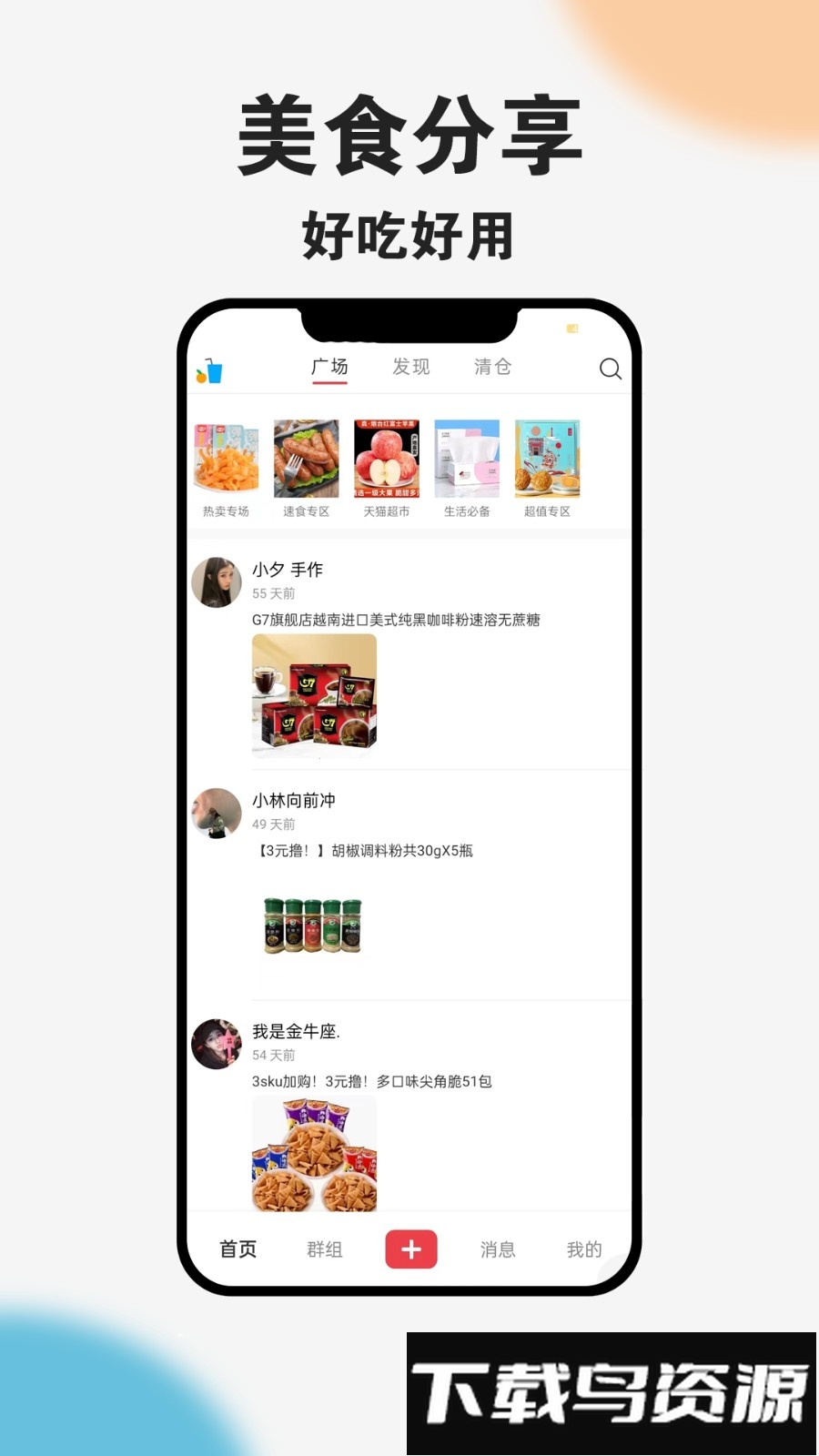The height and width of the screenshot is (1456, 819).
Task: Open the search icon at top right
Action: pyautogui.click(x=610, y=369)
